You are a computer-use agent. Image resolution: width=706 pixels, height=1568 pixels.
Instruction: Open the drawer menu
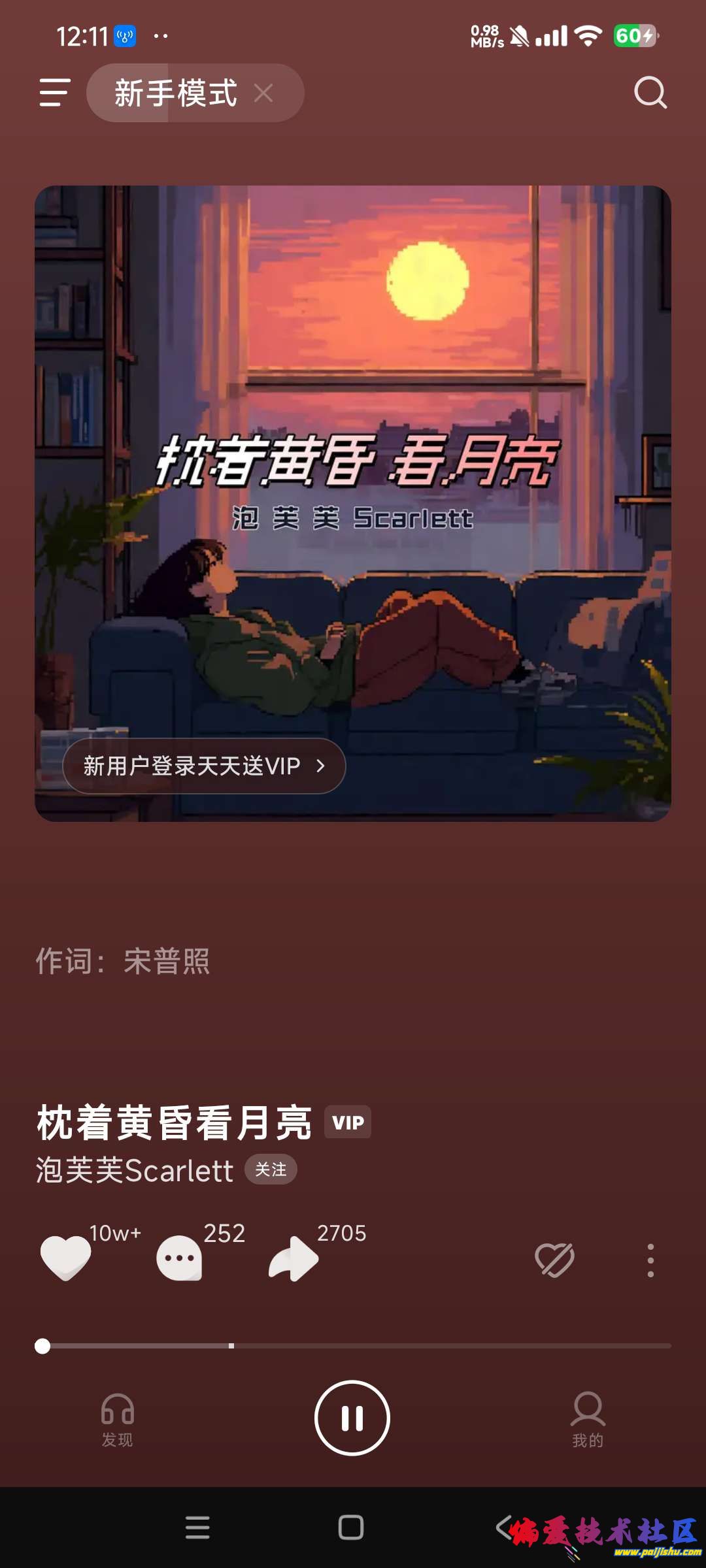[54, 93]
